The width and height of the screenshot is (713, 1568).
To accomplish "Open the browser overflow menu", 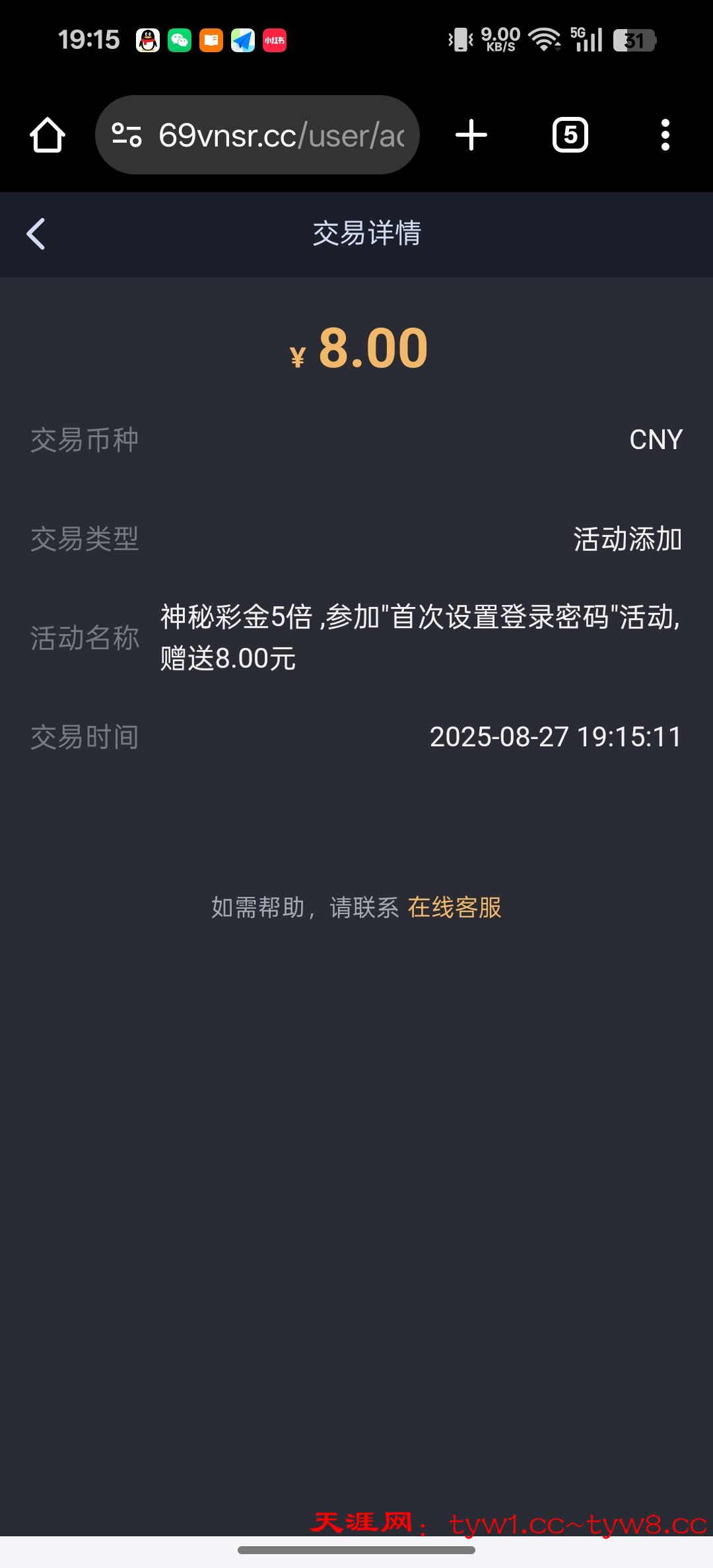I will (x=665, y=135).
